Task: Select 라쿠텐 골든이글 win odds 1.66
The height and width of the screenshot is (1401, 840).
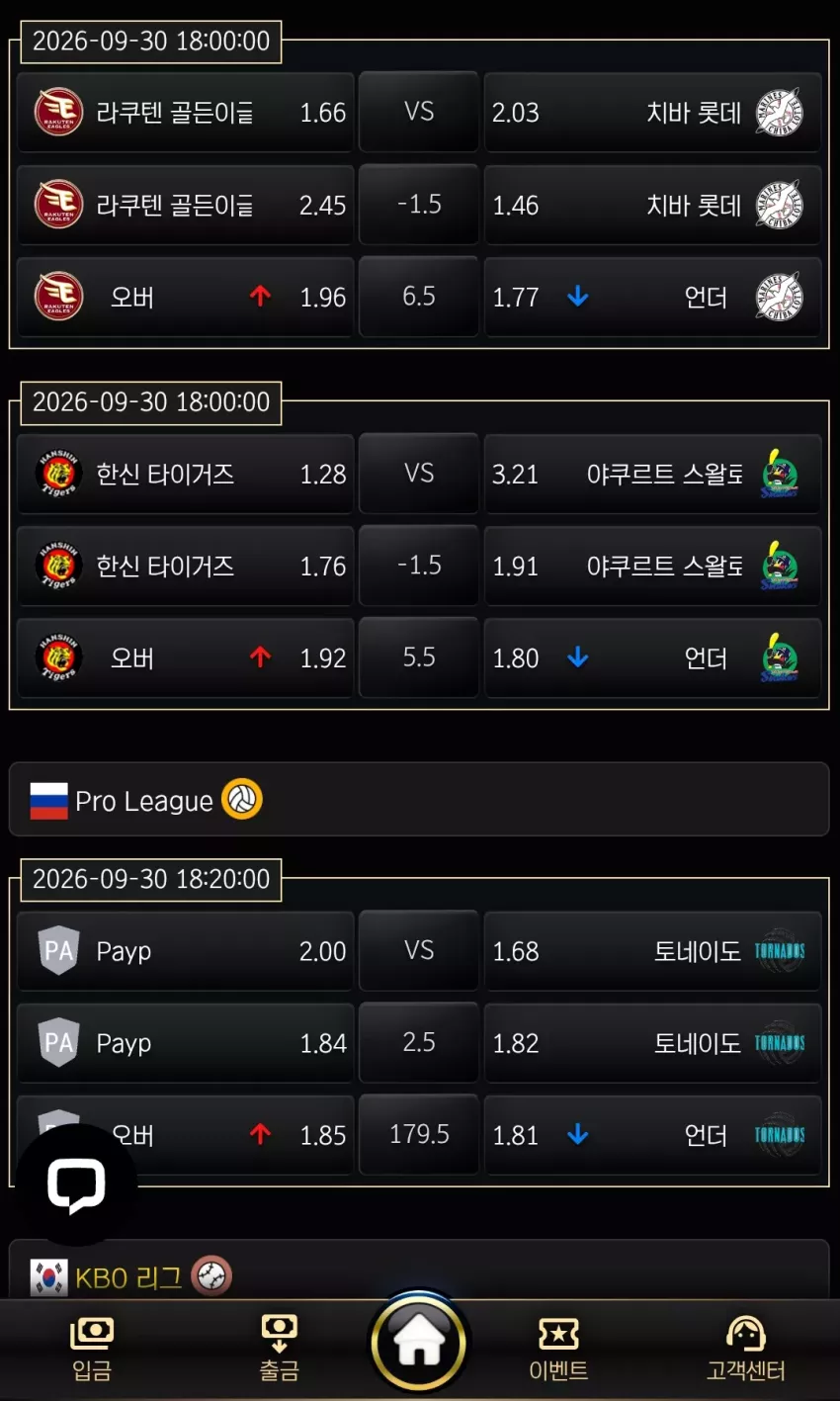Action: point(185,113)
